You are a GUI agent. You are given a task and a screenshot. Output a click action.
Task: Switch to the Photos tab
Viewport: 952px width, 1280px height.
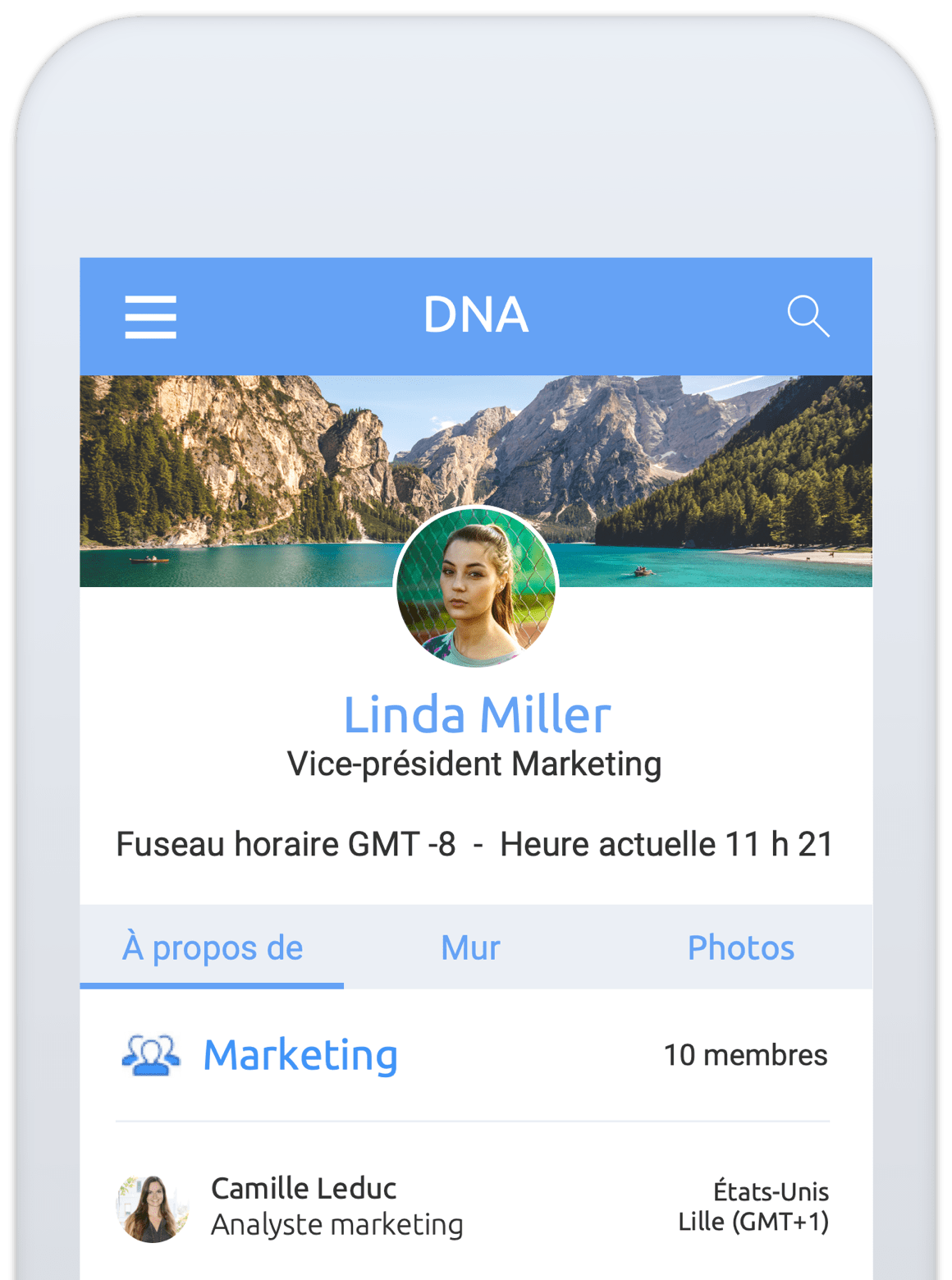pyautogui.click(x=740, y=947)
